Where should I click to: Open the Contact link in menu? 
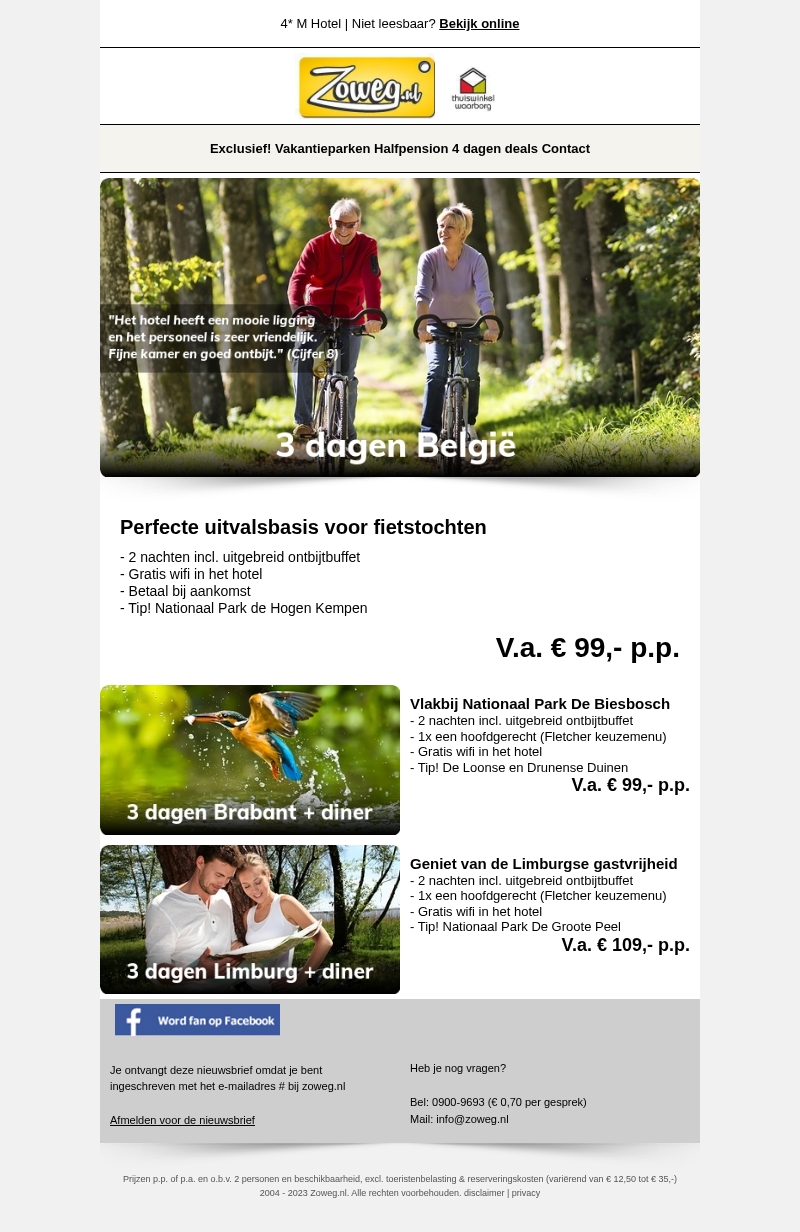566,149
